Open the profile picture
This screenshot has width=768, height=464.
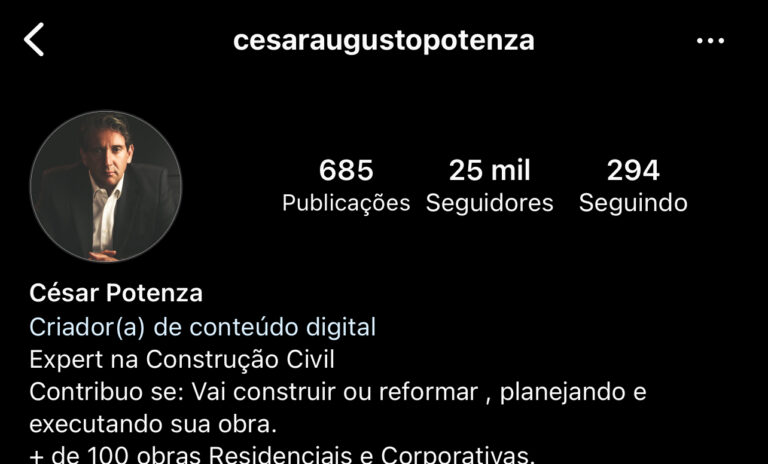pyautogui.click(x=106, y=187)
